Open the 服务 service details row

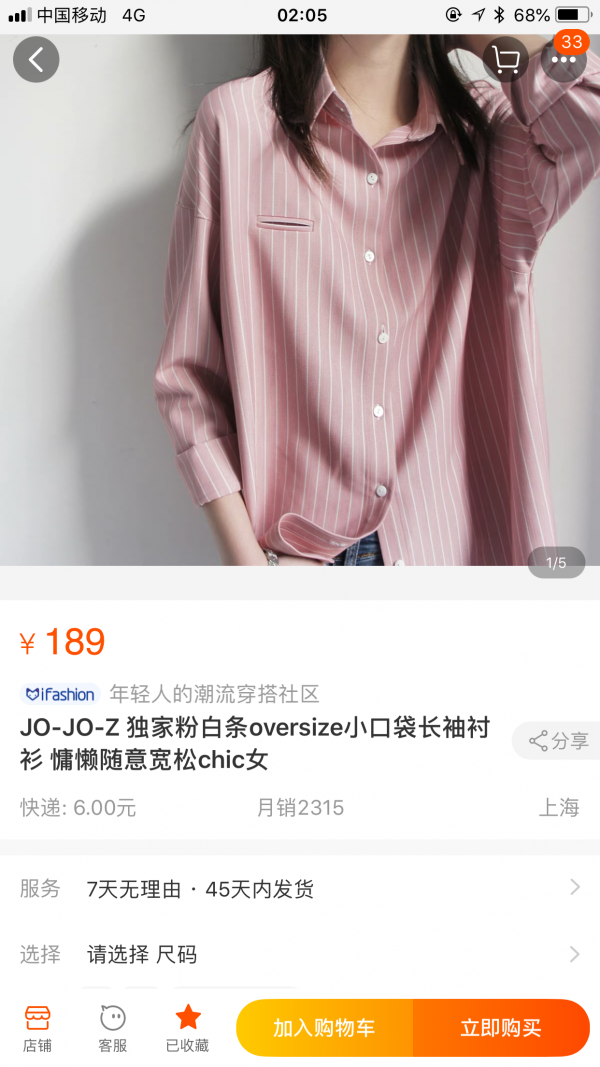tap(300, 888)
